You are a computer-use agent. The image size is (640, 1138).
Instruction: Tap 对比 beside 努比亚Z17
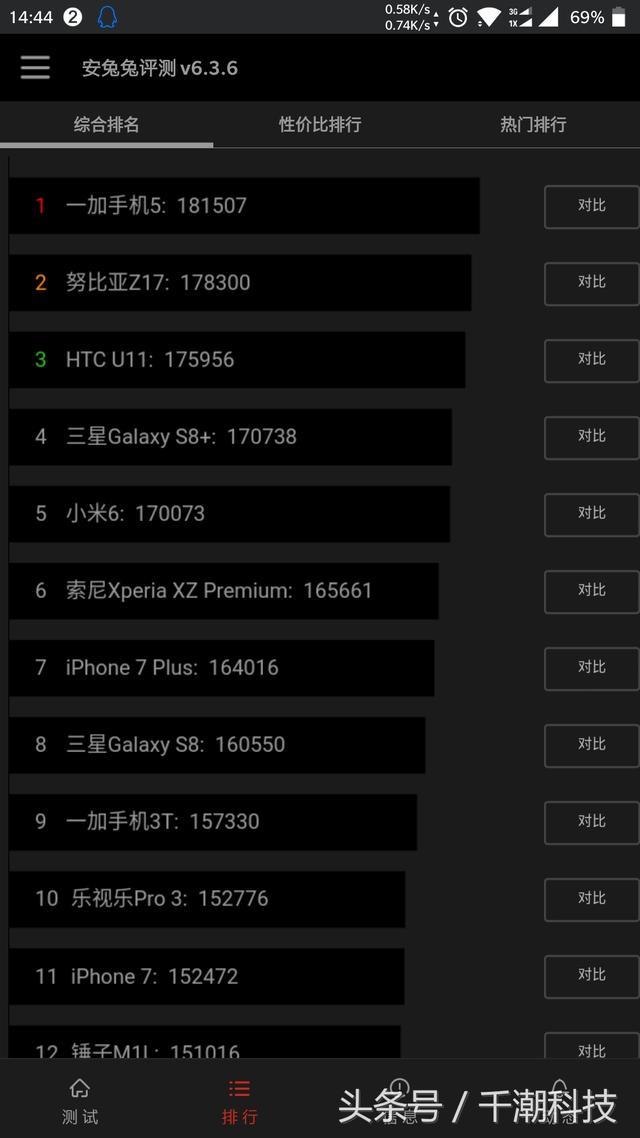click(x=591, y=283)
